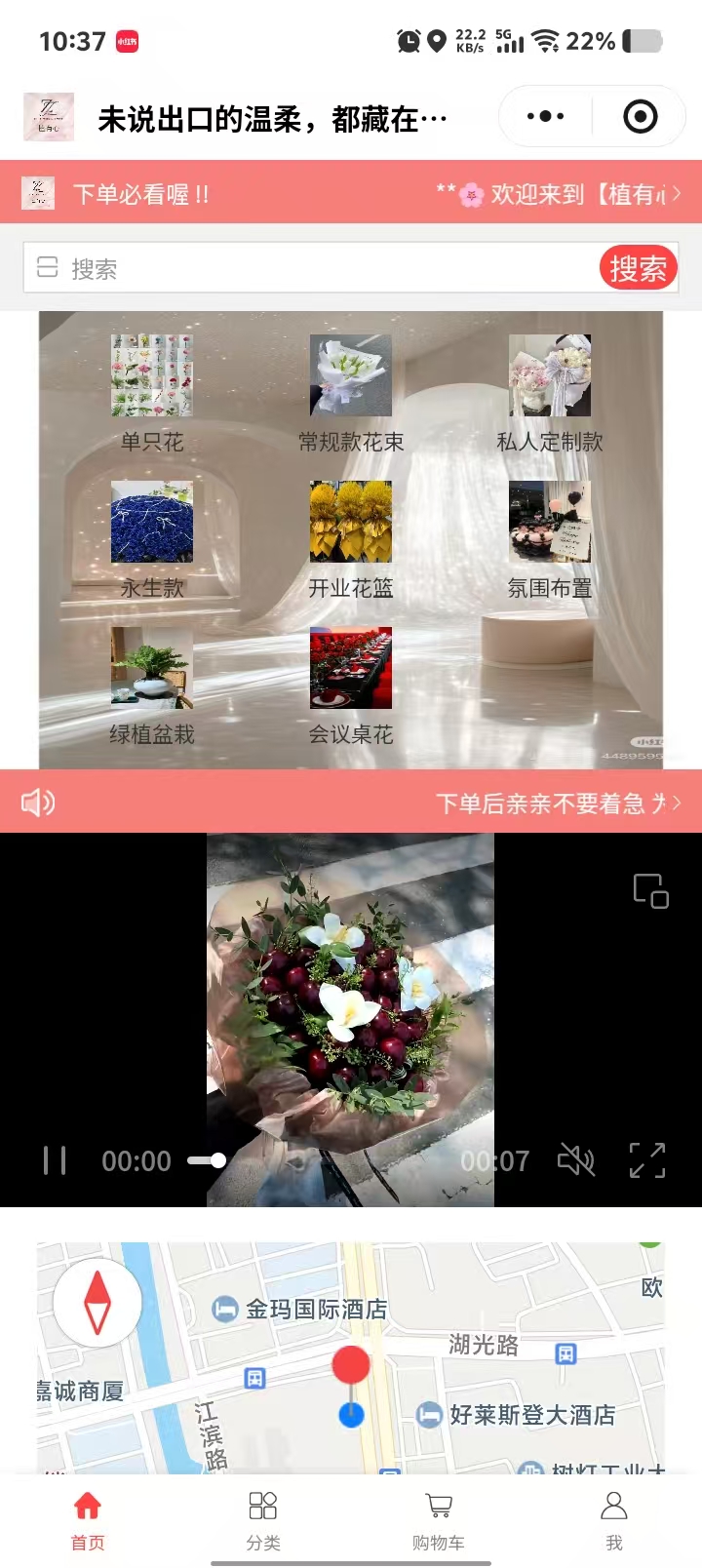Open the 会议桌花 category
Image resolution: width=702 pixels, height=1568 pixels.
click(351, 683)
